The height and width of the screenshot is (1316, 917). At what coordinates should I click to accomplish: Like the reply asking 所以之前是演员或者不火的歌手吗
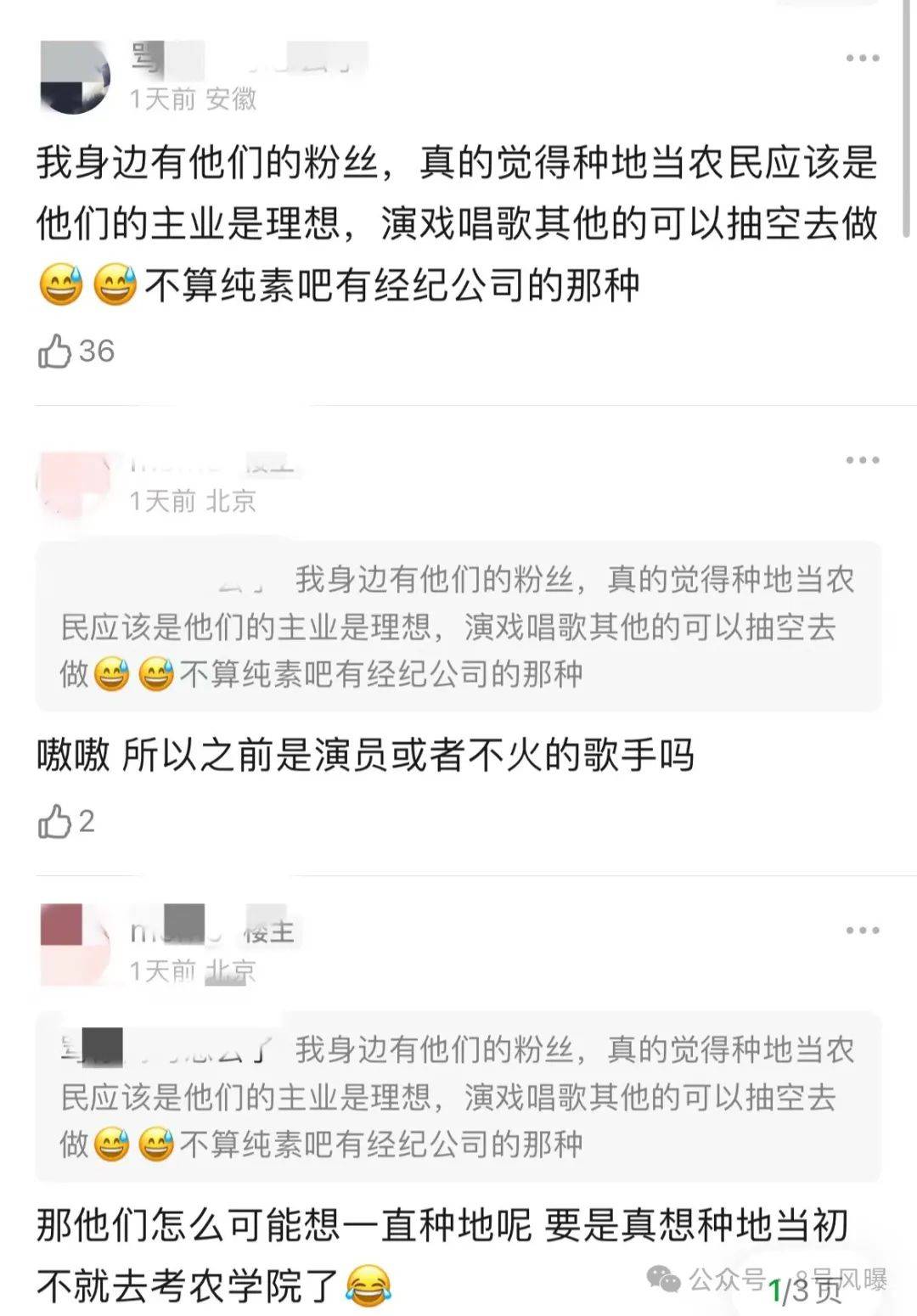pyautogui.click(x=55, y=821)
